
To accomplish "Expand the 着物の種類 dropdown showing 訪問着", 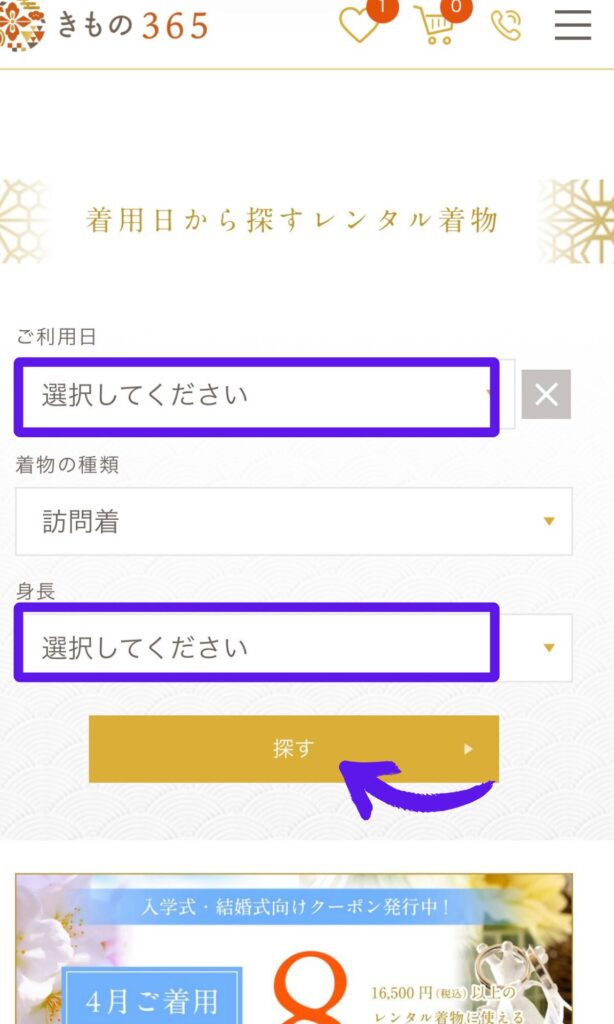I will 294,521.
